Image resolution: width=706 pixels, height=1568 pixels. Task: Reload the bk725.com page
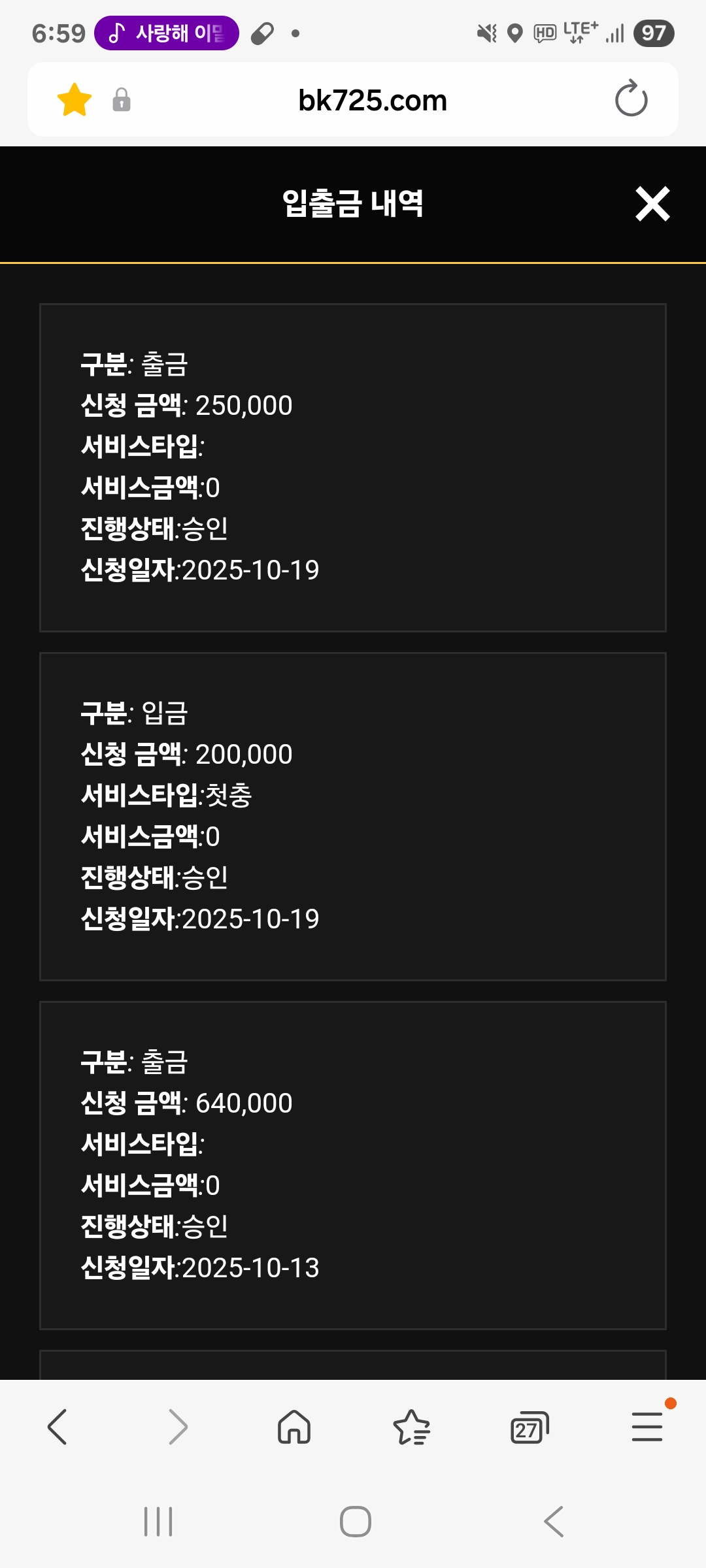(x=631, y=99)
